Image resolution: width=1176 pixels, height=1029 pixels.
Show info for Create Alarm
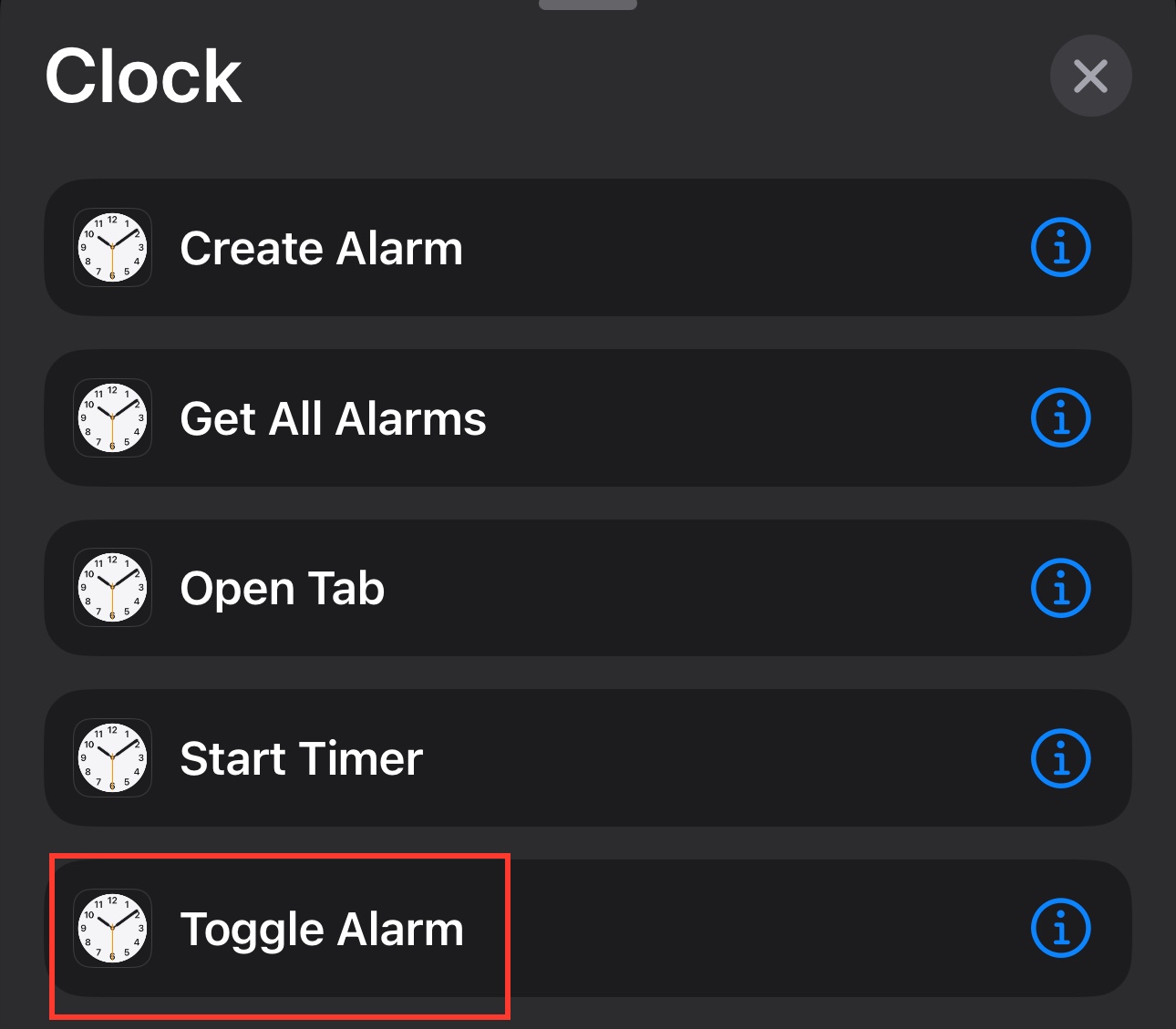pos(1060,248)
